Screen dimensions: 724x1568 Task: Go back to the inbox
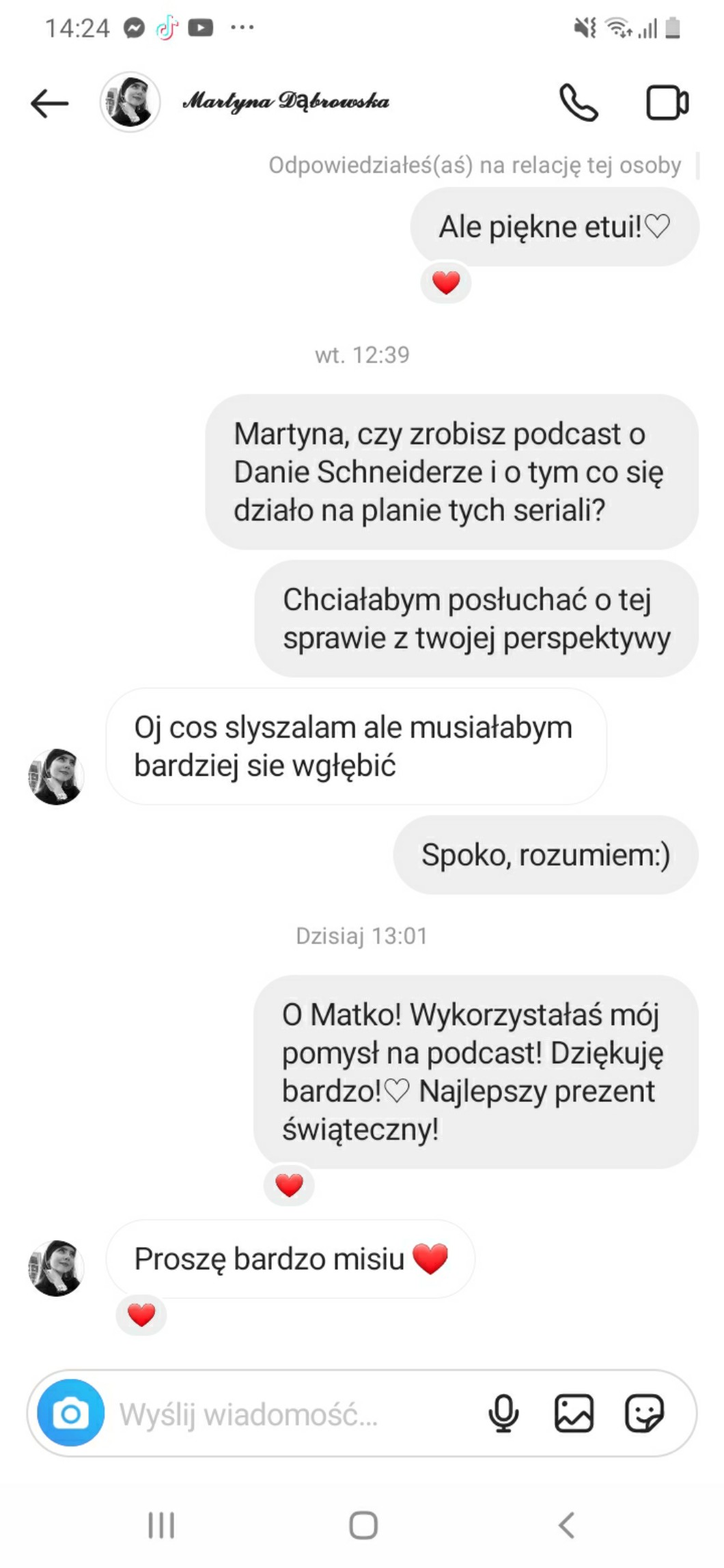[x=49, y=103]
